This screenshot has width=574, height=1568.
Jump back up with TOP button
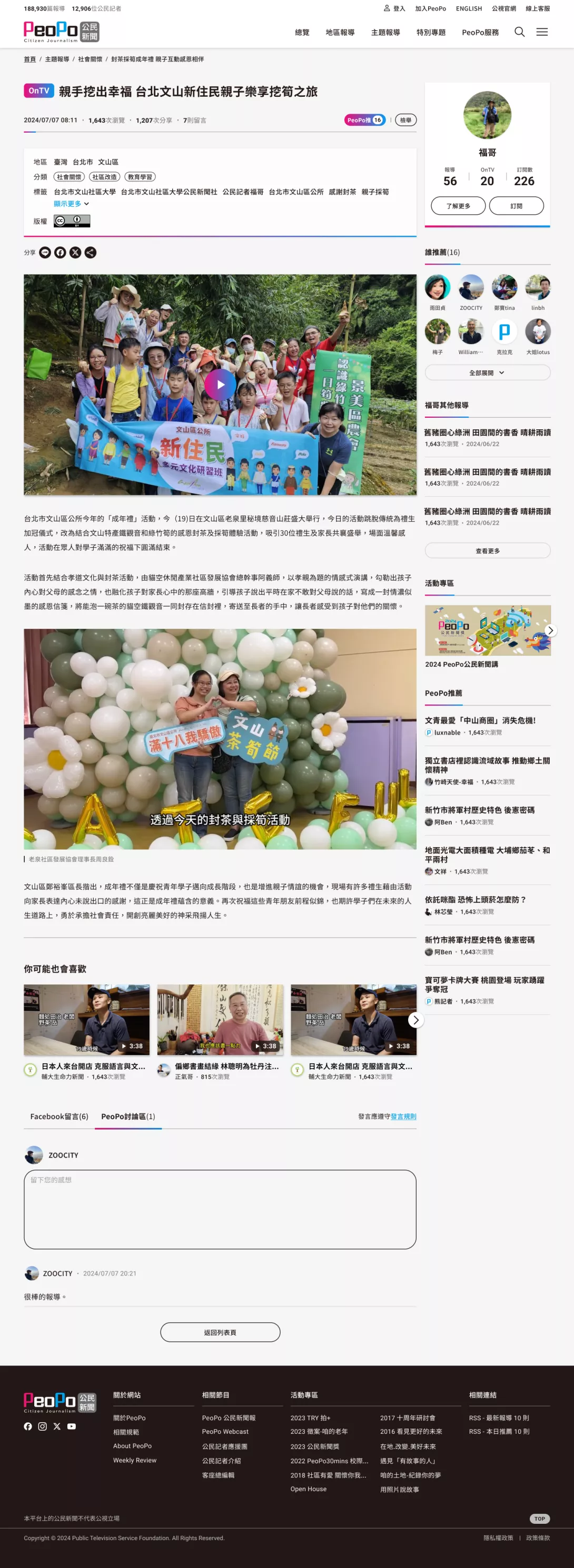click(x=539, y=1518)
